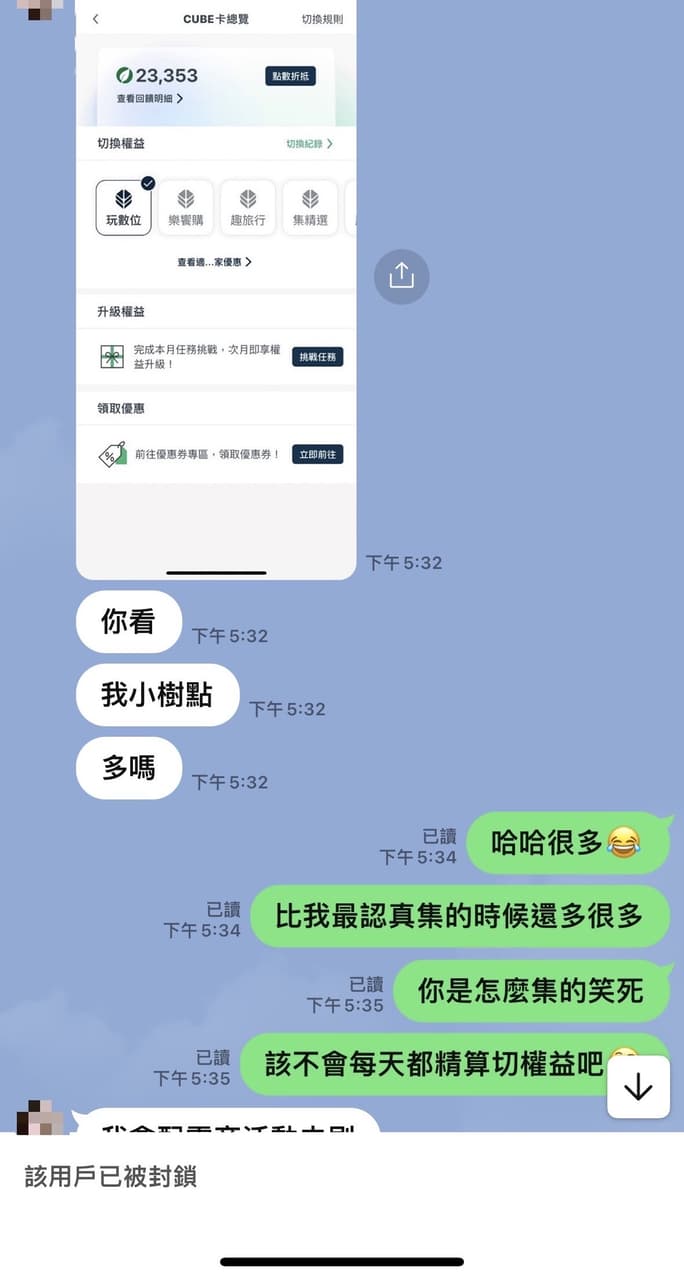Open the shared CUBE card screenshot image
The width and height of the screenshot is (684, 1279).
(216, 290)
